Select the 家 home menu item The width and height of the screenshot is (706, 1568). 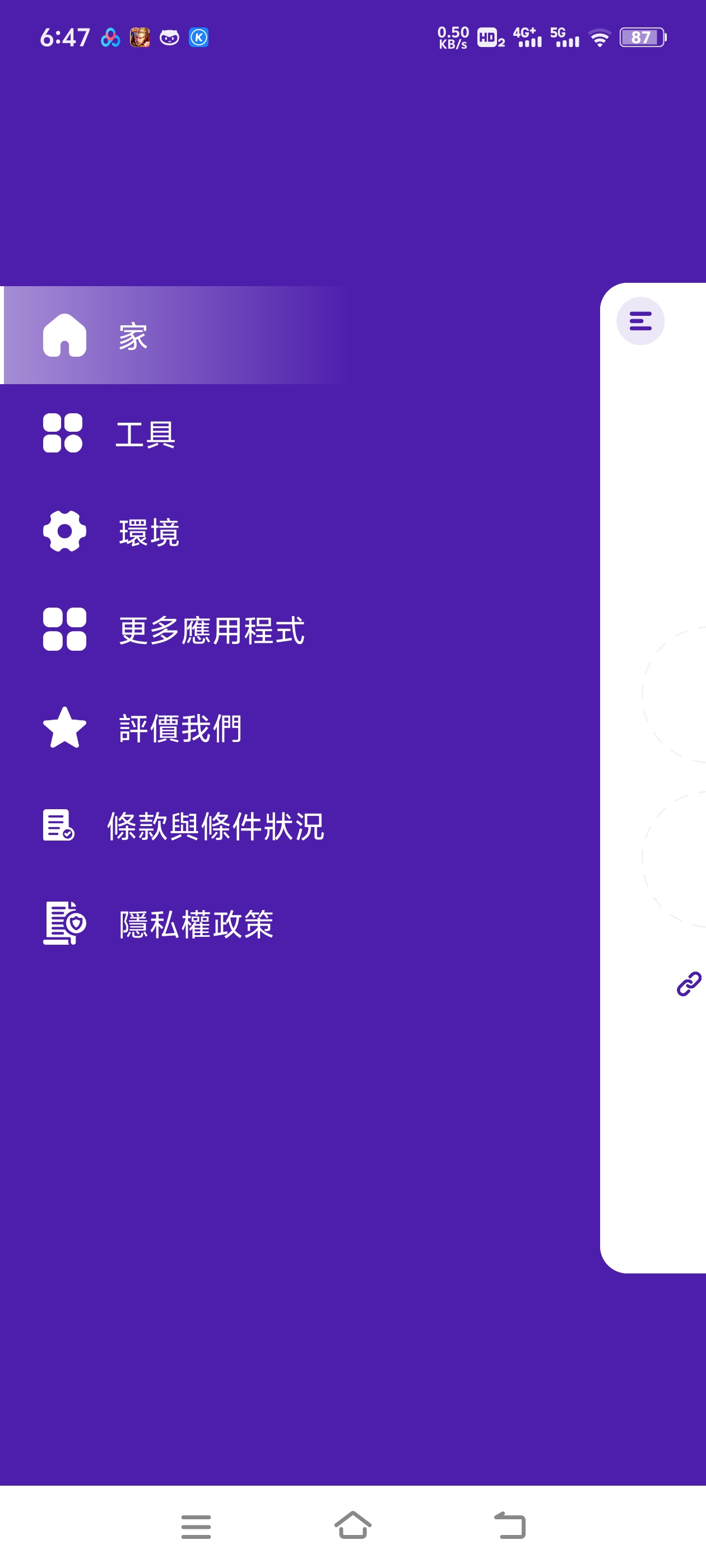tap(133, 335)
